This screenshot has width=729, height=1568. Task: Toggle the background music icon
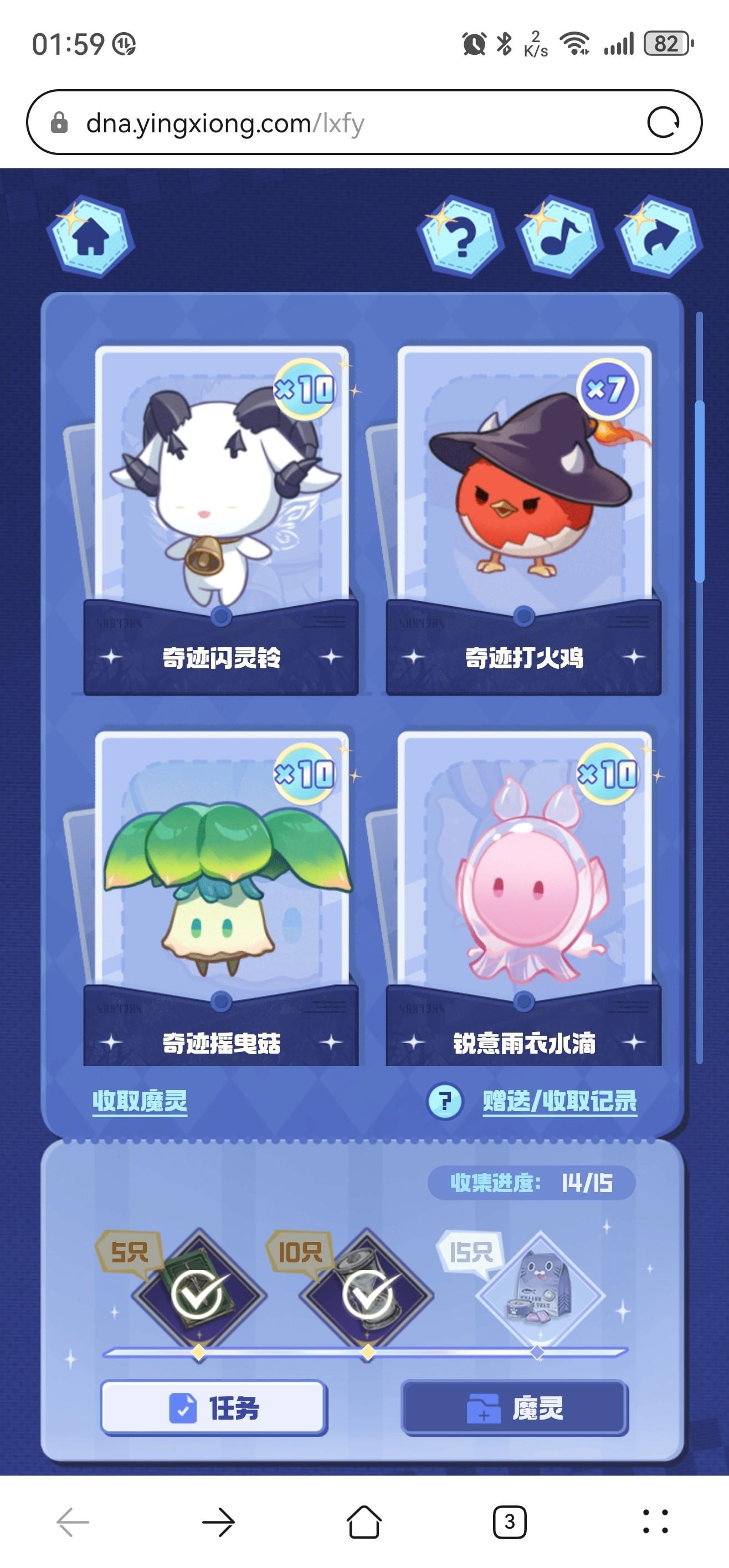(559, 237)
